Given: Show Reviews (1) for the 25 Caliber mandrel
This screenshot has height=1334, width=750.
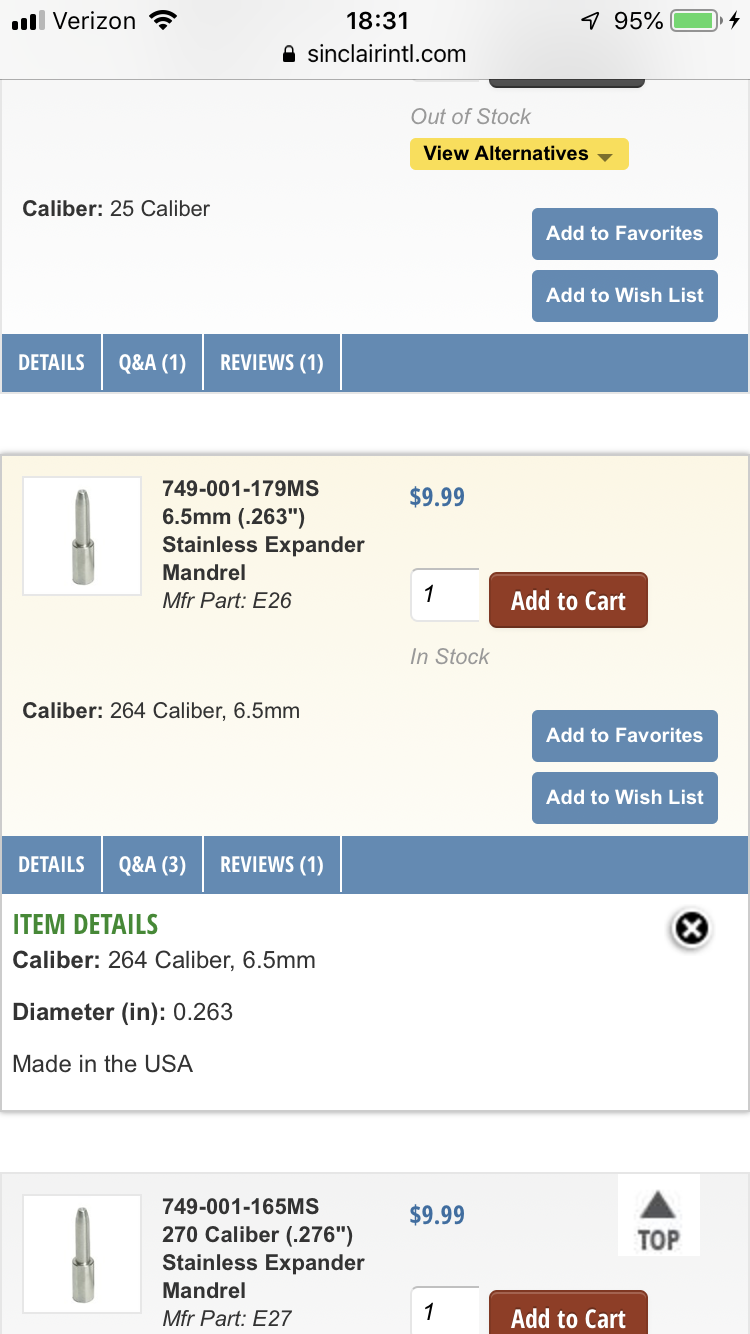Looking at the screenshot, I should click(272, 362).
